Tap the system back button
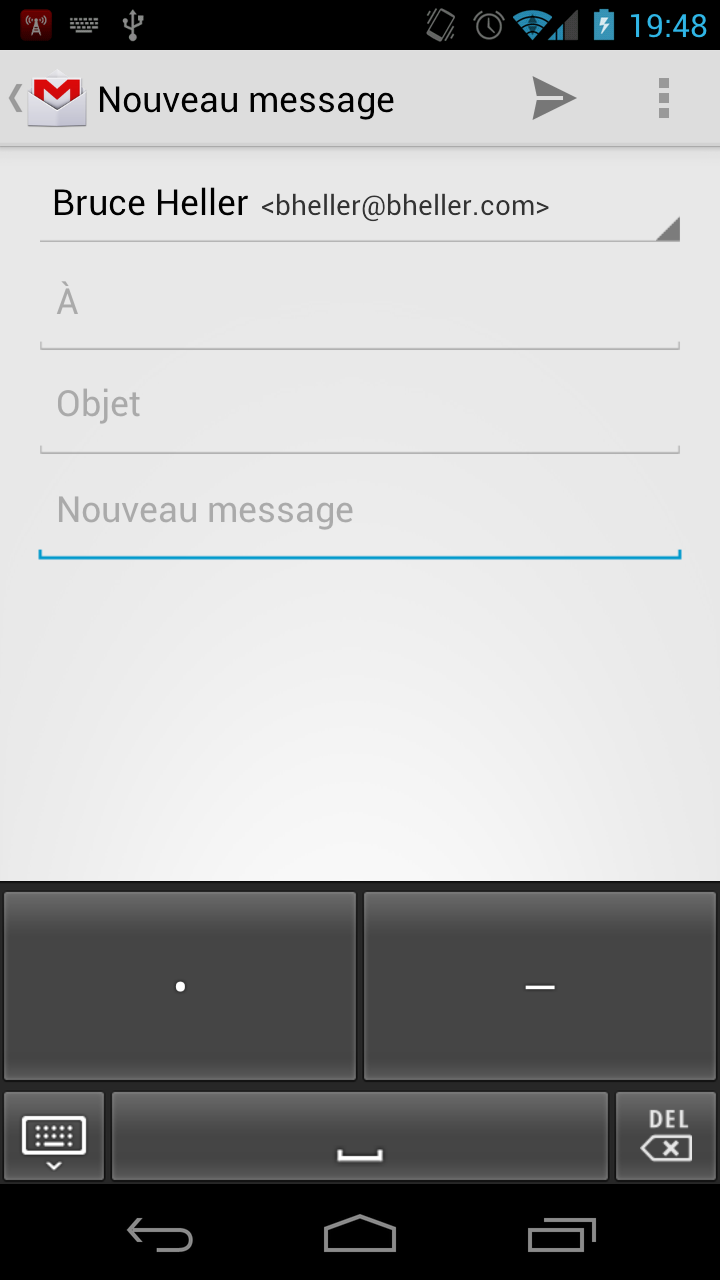The width and height of the screenshot is (720, 1280). 160,1235
